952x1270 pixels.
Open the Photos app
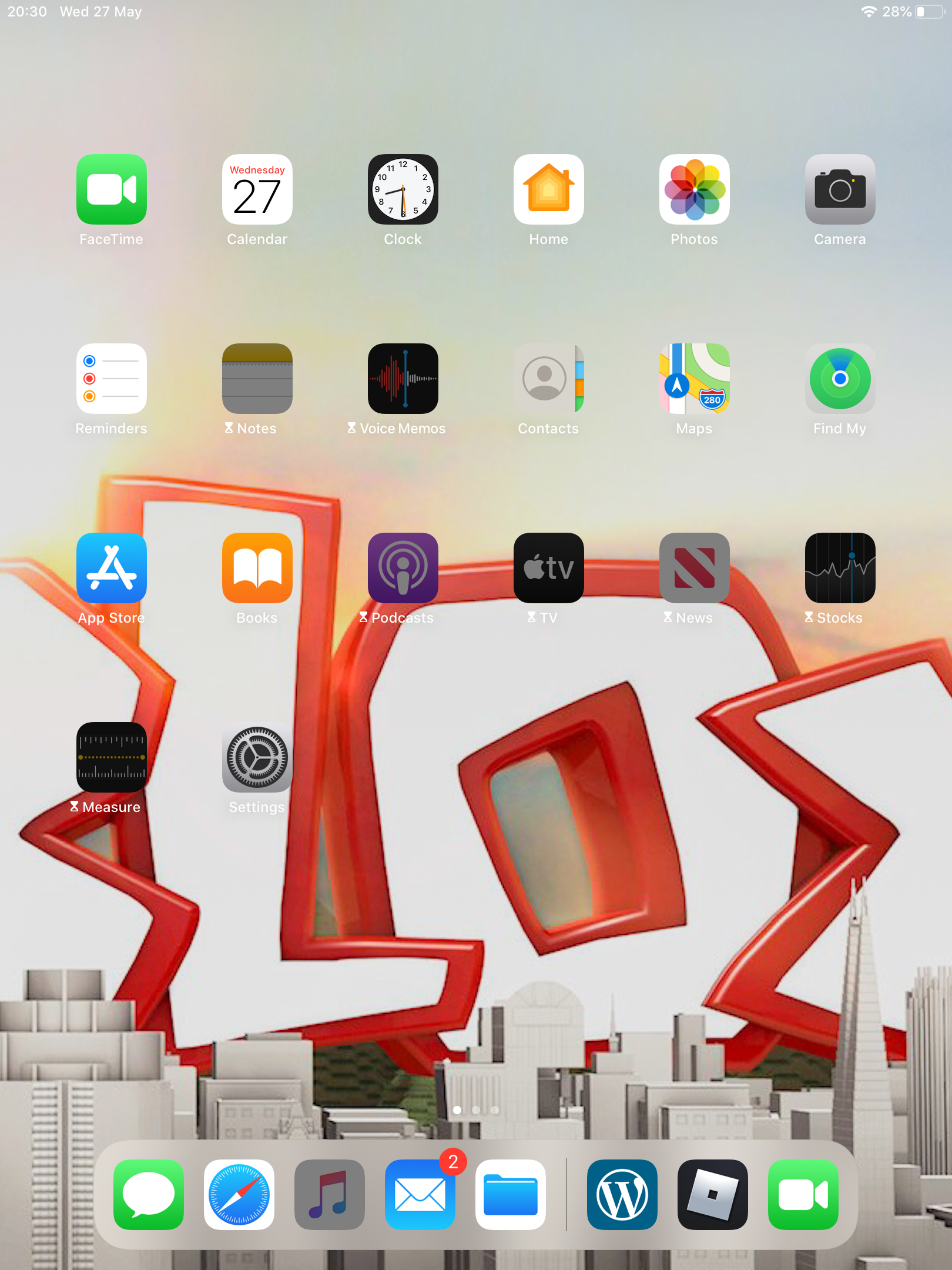[694, 189]
